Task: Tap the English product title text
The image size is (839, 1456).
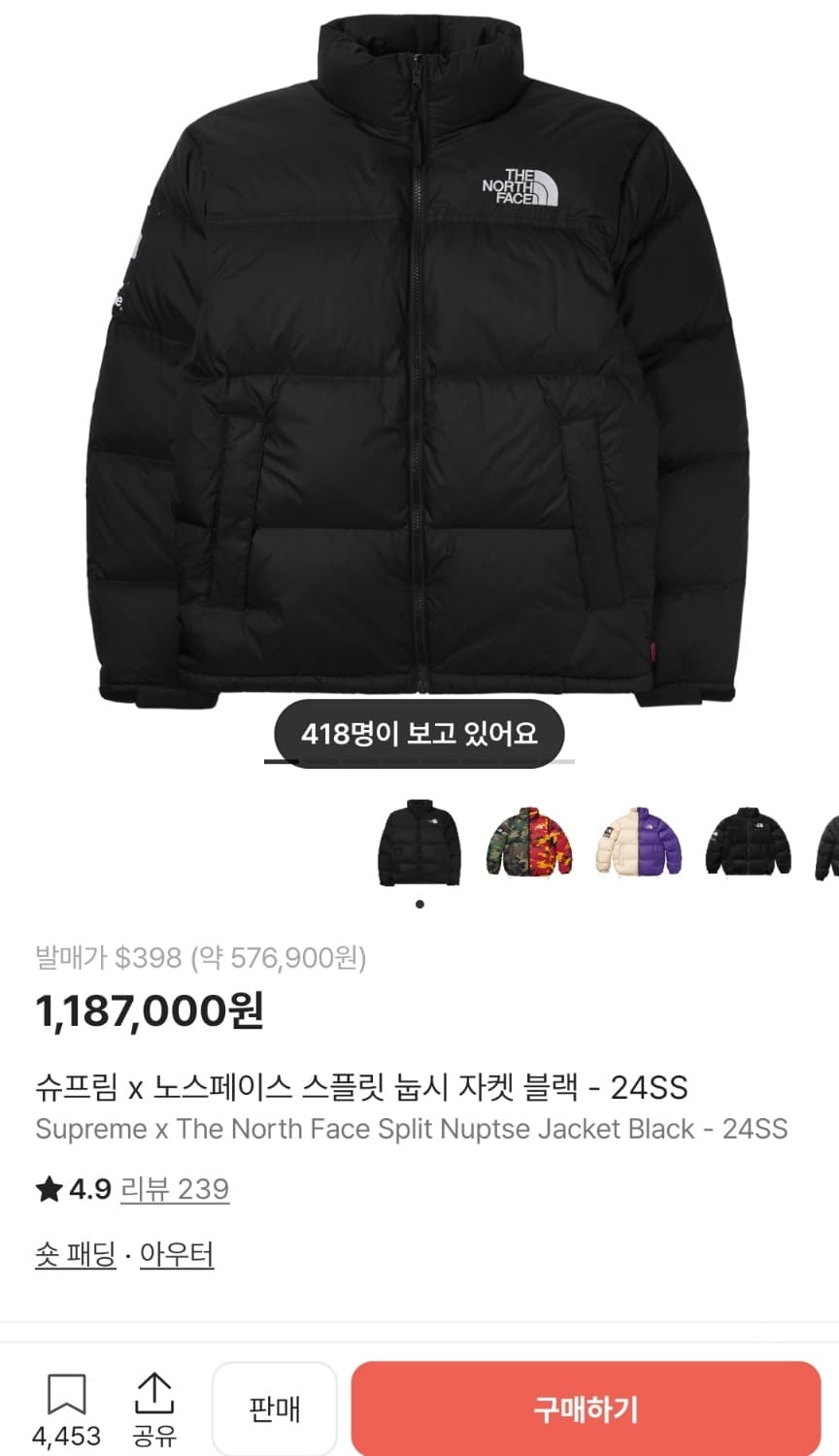Action: coord(415,1129)
